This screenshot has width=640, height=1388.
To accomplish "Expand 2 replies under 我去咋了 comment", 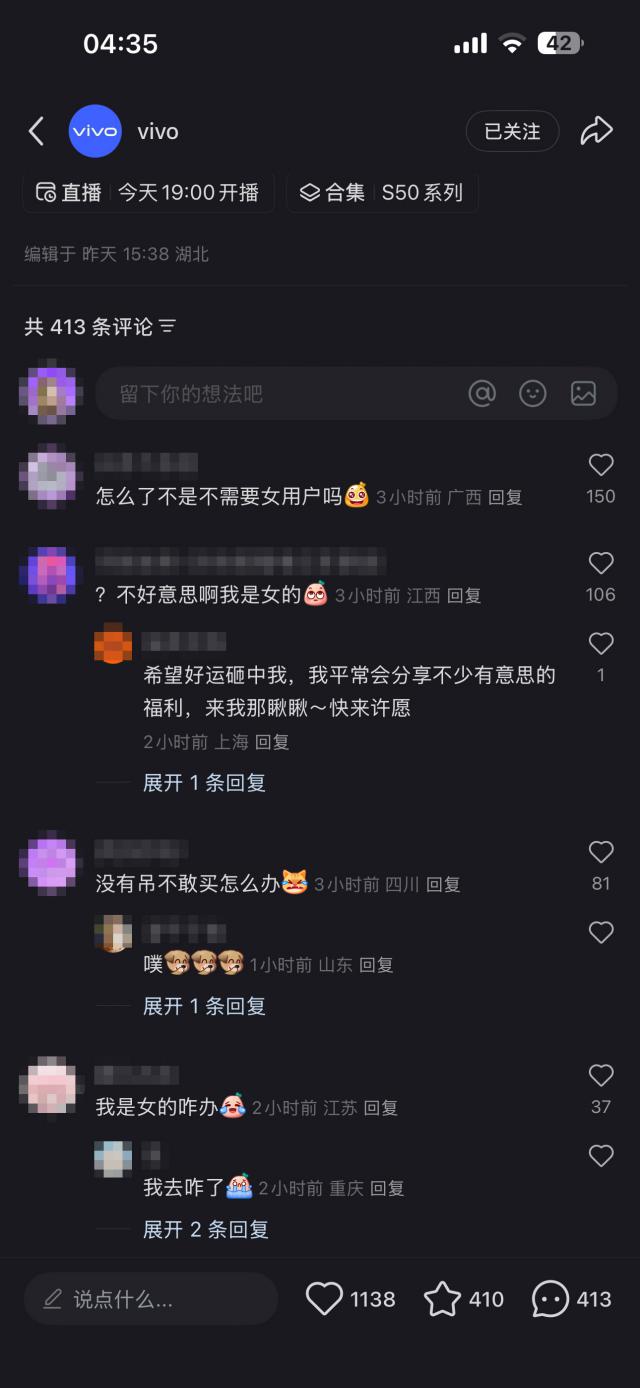I will (205, 1230).
